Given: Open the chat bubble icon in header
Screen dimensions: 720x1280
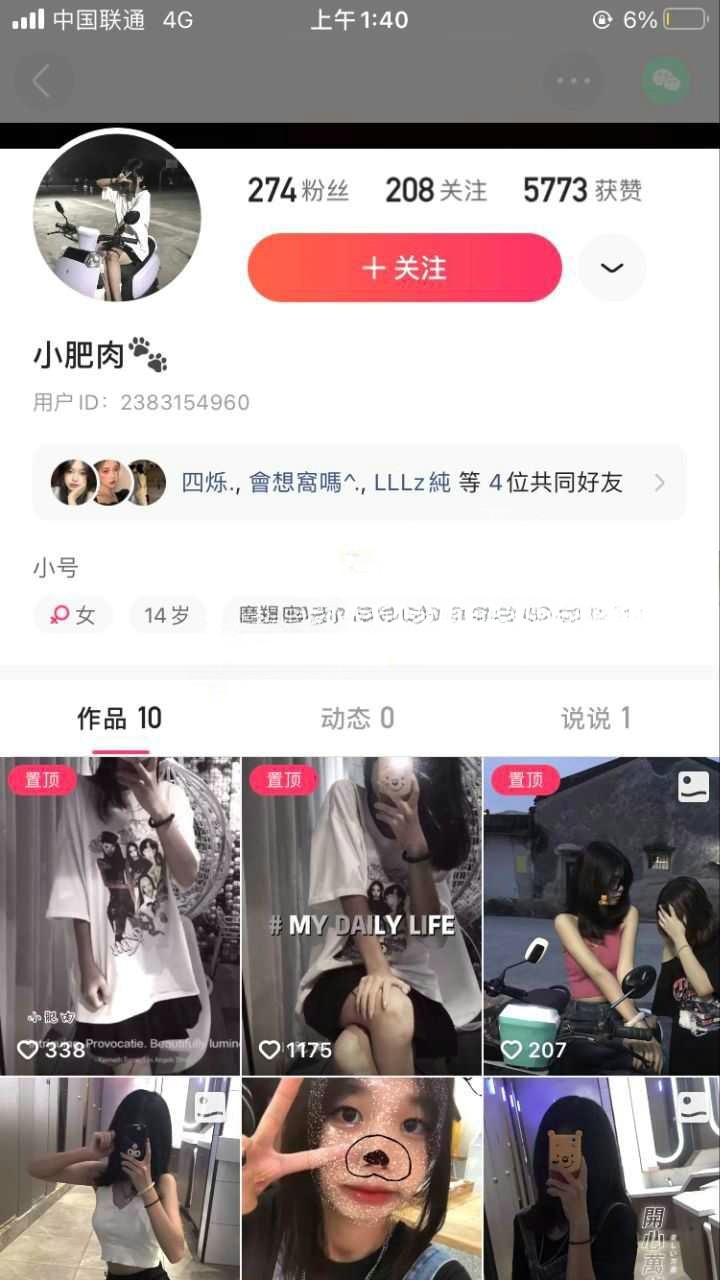Looking at the screenshot, I should point(668,82).
